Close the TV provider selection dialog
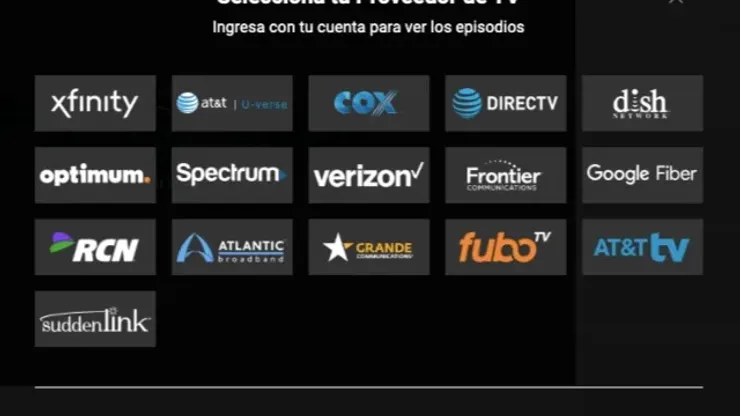This screenshot has width=740, height=416. click(677, 2)
